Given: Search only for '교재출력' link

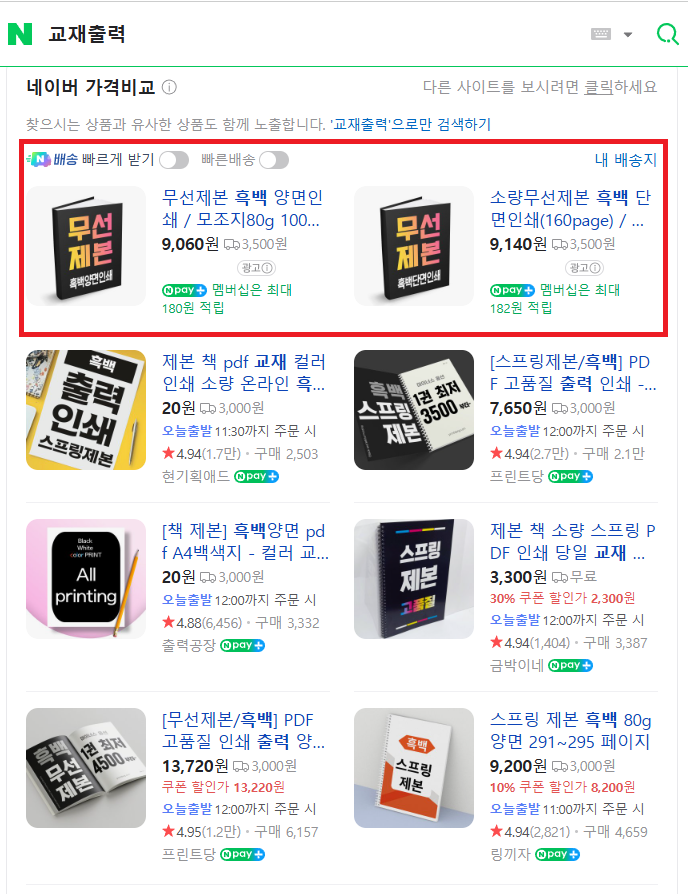Looking at the screenshot, I should coord(411,125).
